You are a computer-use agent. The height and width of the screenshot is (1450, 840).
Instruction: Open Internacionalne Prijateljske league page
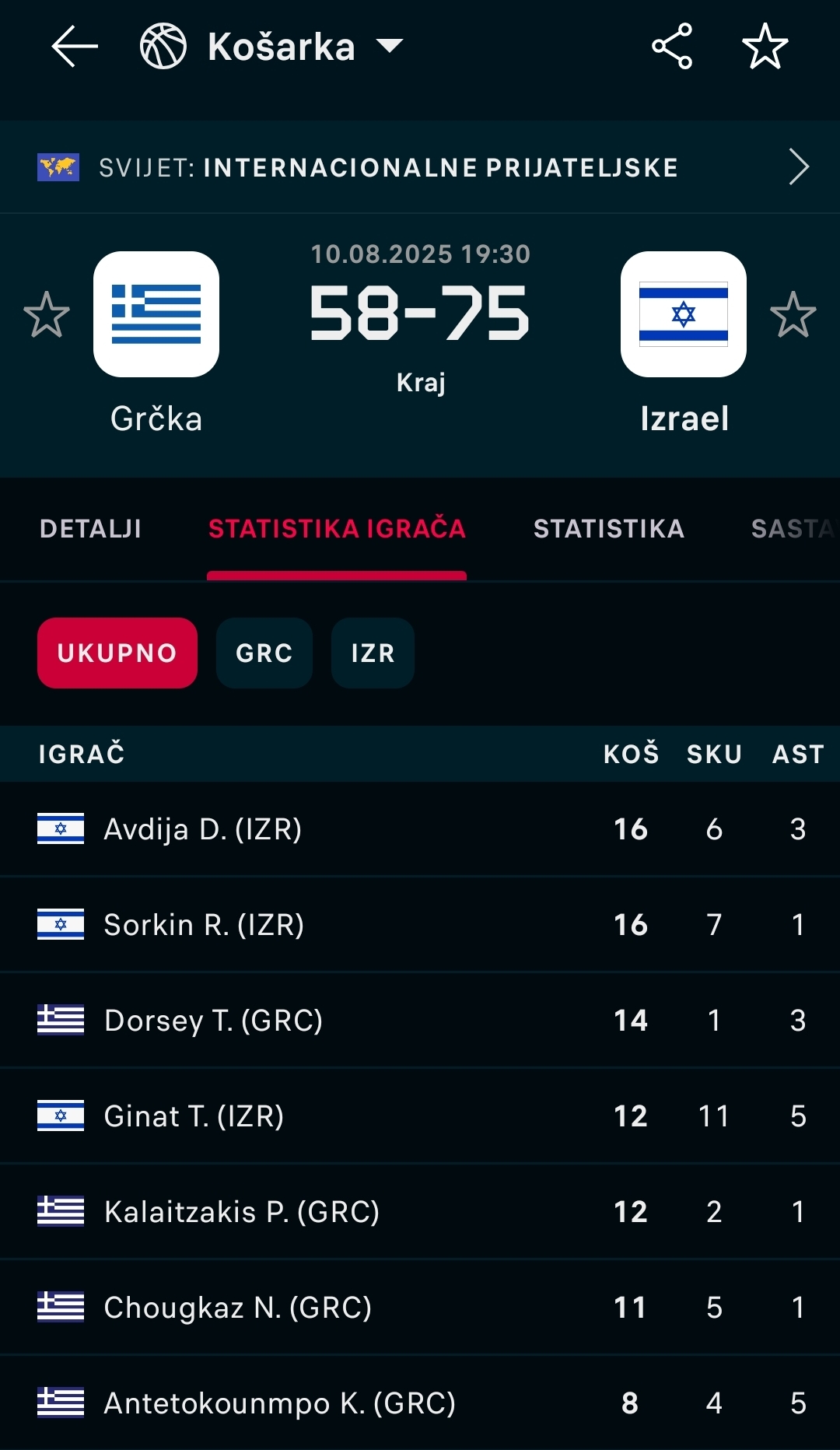[x=420, y=167]
